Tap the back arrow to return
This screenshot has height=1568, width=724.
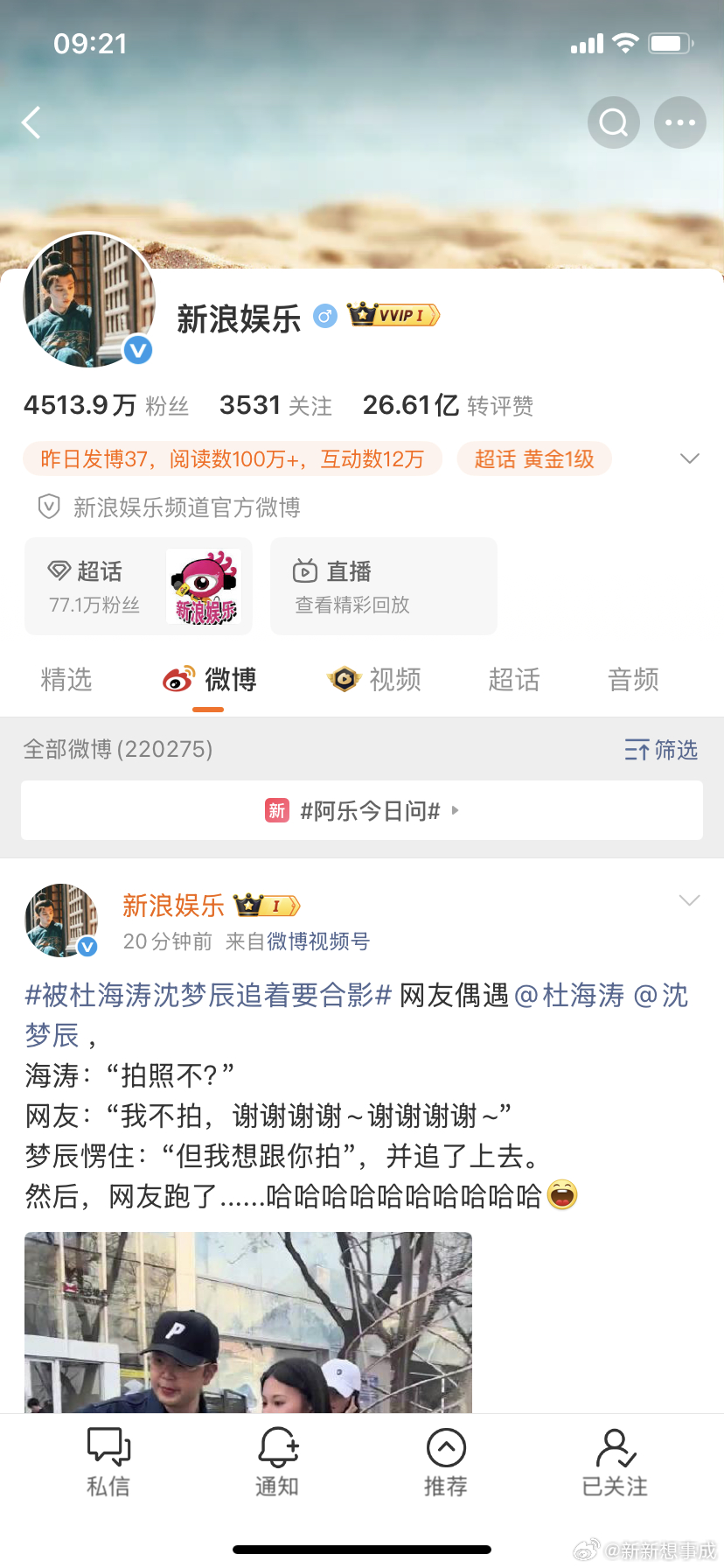click(x=31, y=122)
